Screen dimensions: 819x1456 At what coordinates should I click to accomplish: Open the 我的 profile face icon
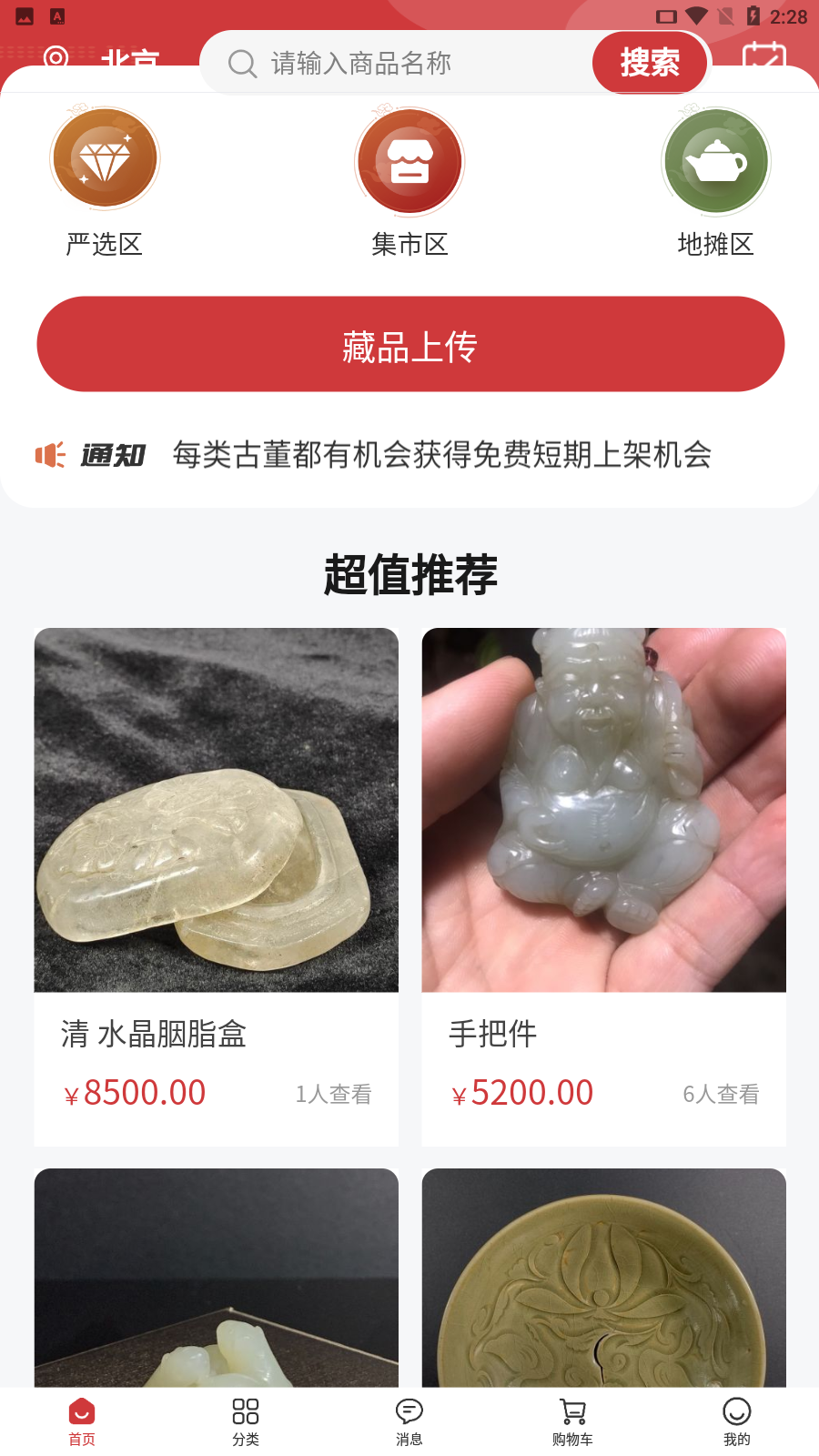point(736,1412)
